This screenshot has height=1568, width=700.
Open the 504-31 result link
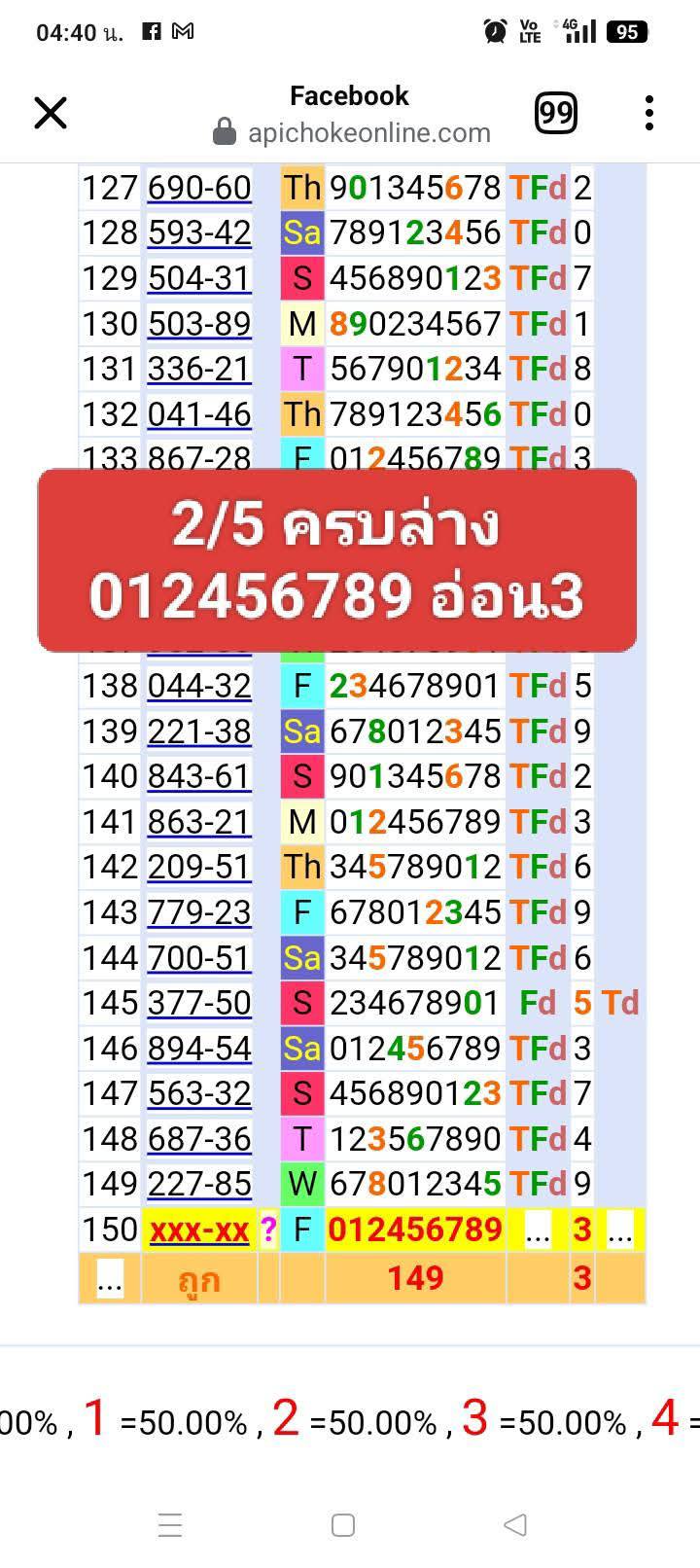199,278
